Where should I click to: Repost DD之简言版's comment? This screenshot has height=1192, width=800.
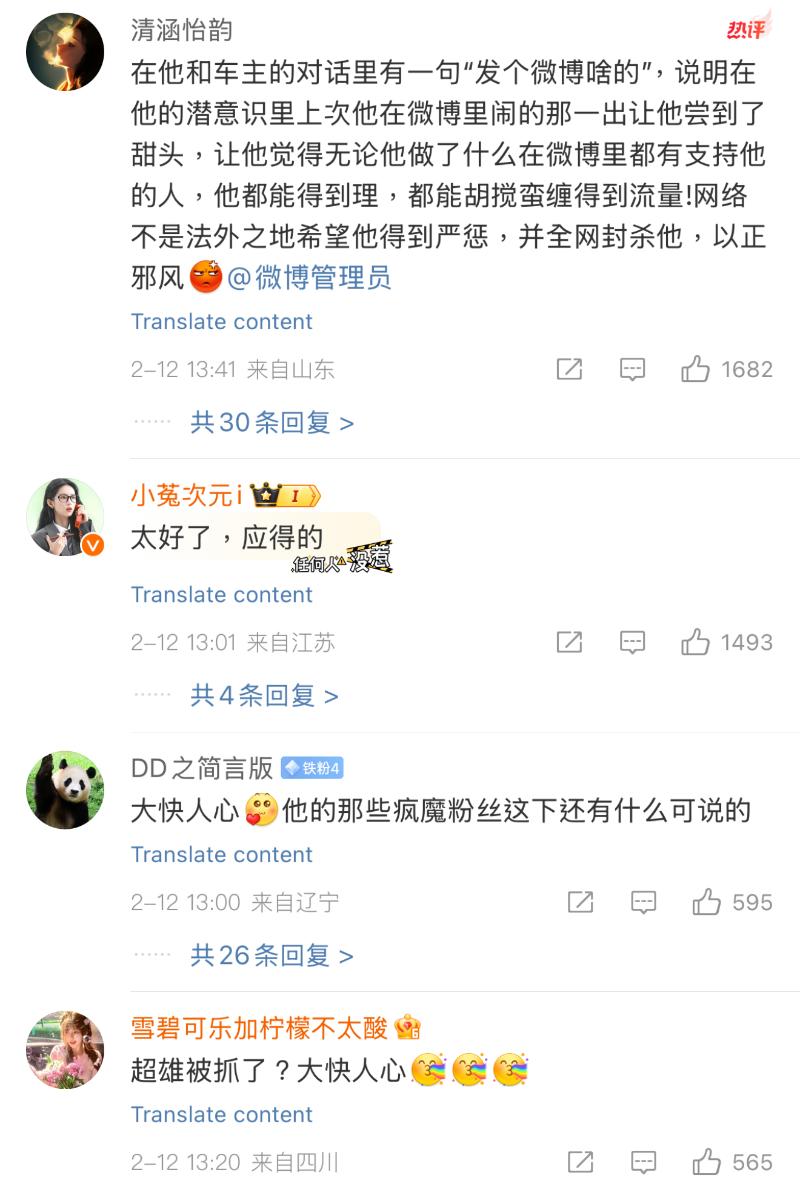tap(580, 902)
